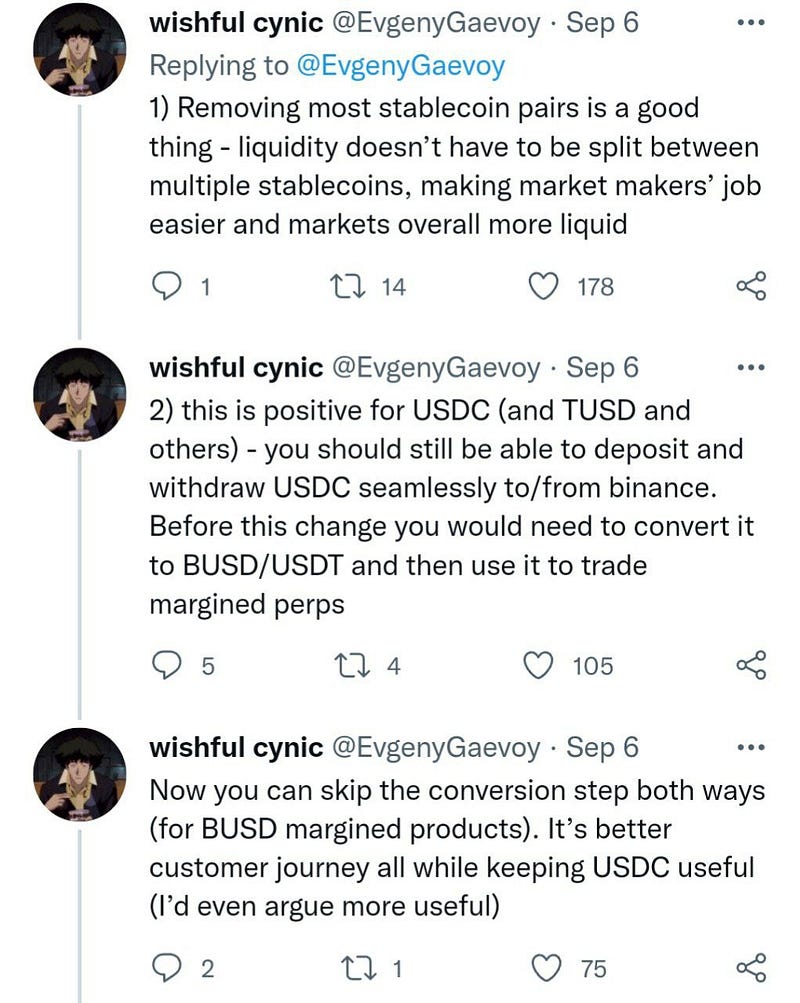The height and width of the screenshot is (1003, 800).
Task: Like the 'skip the conversion step' tweet
Action: click(546, 968)
